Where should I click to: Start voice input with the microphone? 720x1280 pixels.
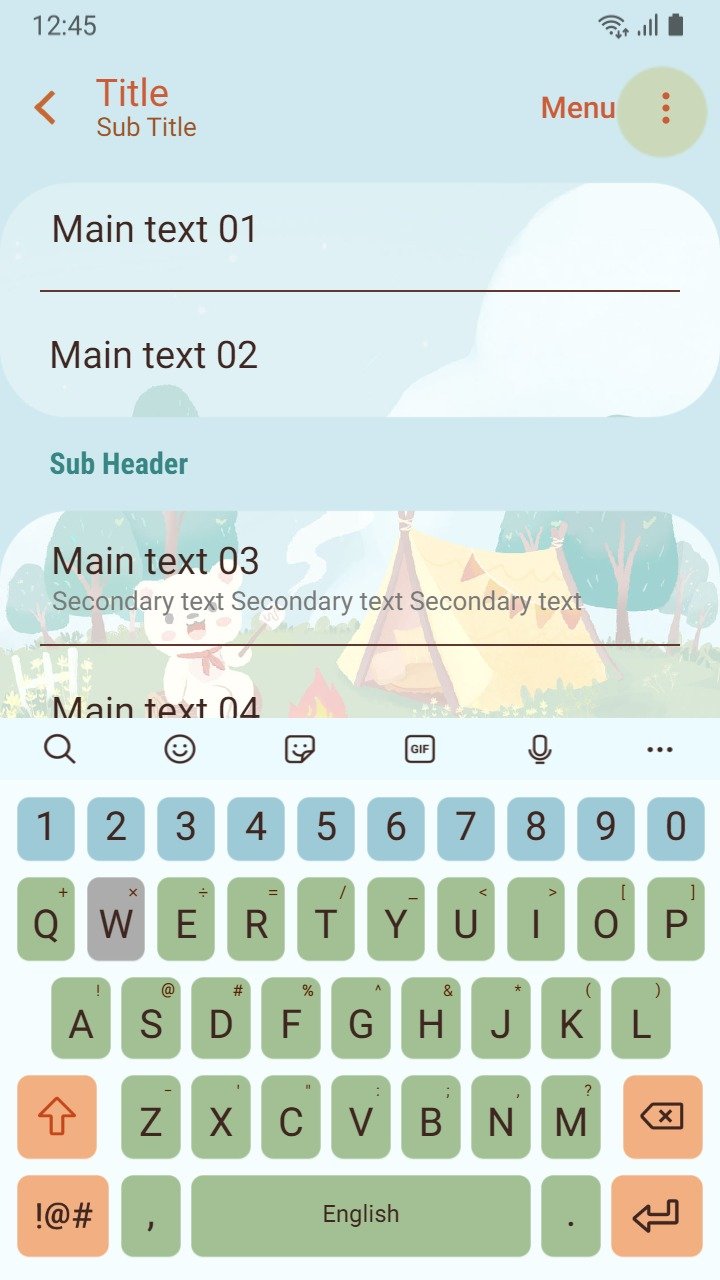click(x=540, y=748)
